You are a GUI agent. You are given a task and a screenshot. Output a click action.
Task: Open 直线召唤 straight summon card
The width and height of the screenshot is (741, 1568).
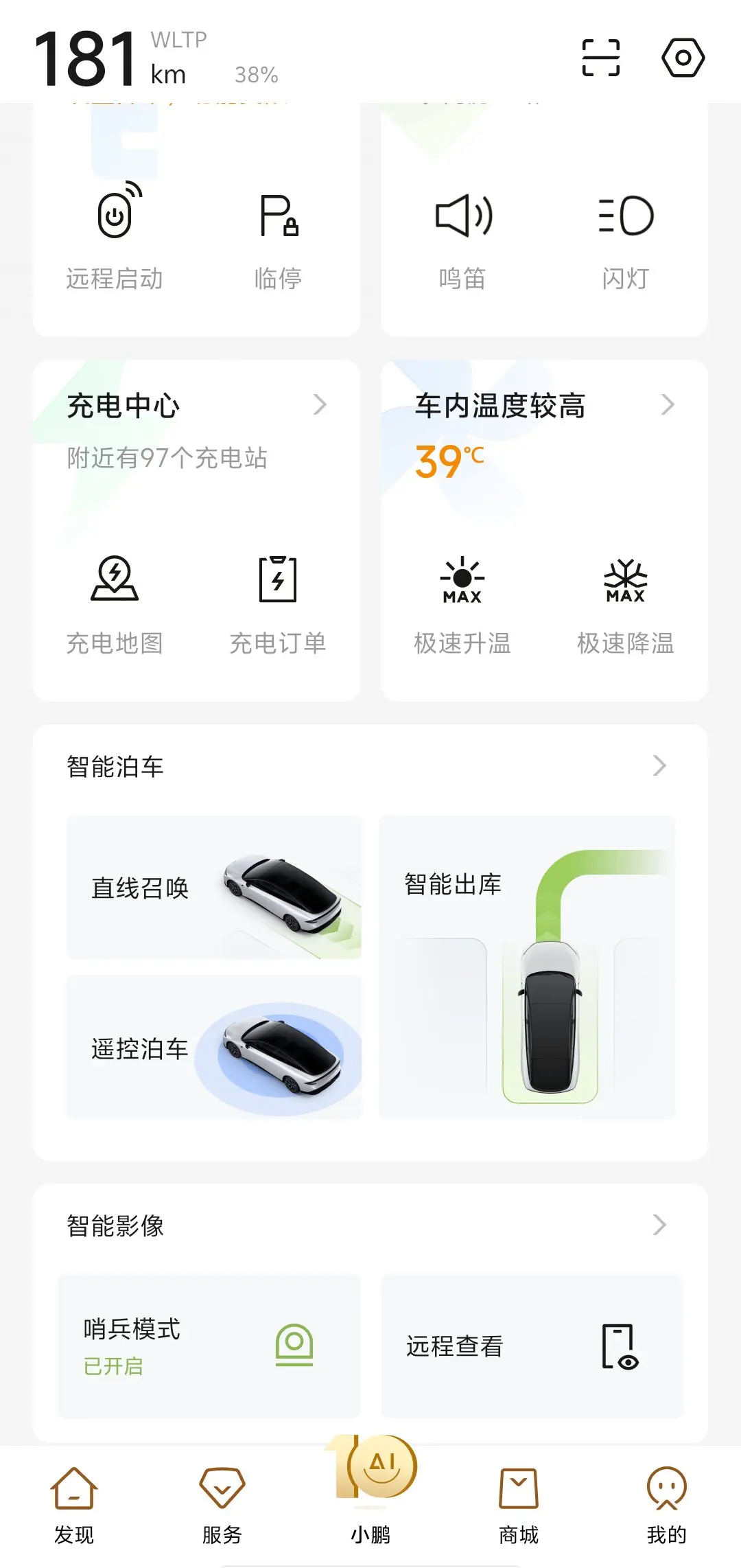(214, 888)
